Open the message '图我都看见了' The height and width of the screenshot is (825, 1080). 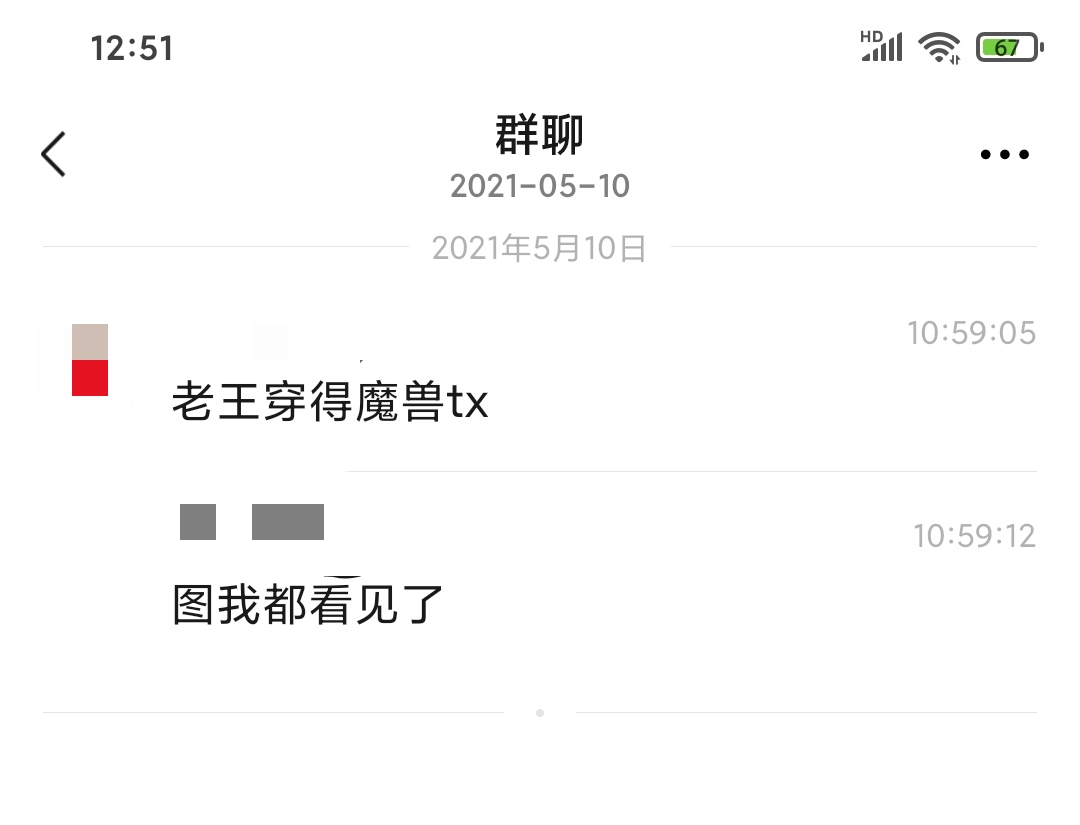[307, 605]
